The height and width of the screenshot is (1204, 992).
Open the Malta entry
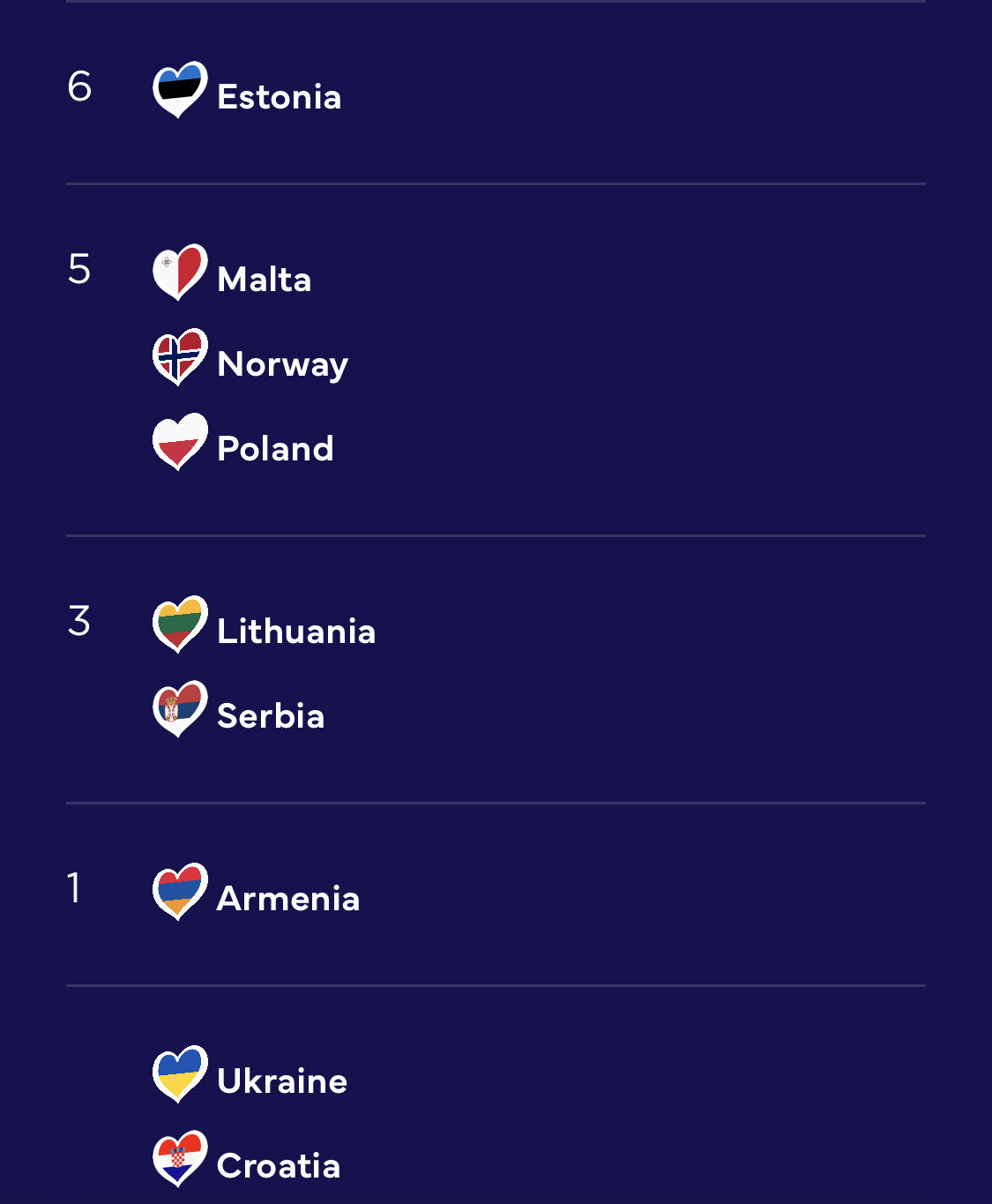(x=264, y=279)
